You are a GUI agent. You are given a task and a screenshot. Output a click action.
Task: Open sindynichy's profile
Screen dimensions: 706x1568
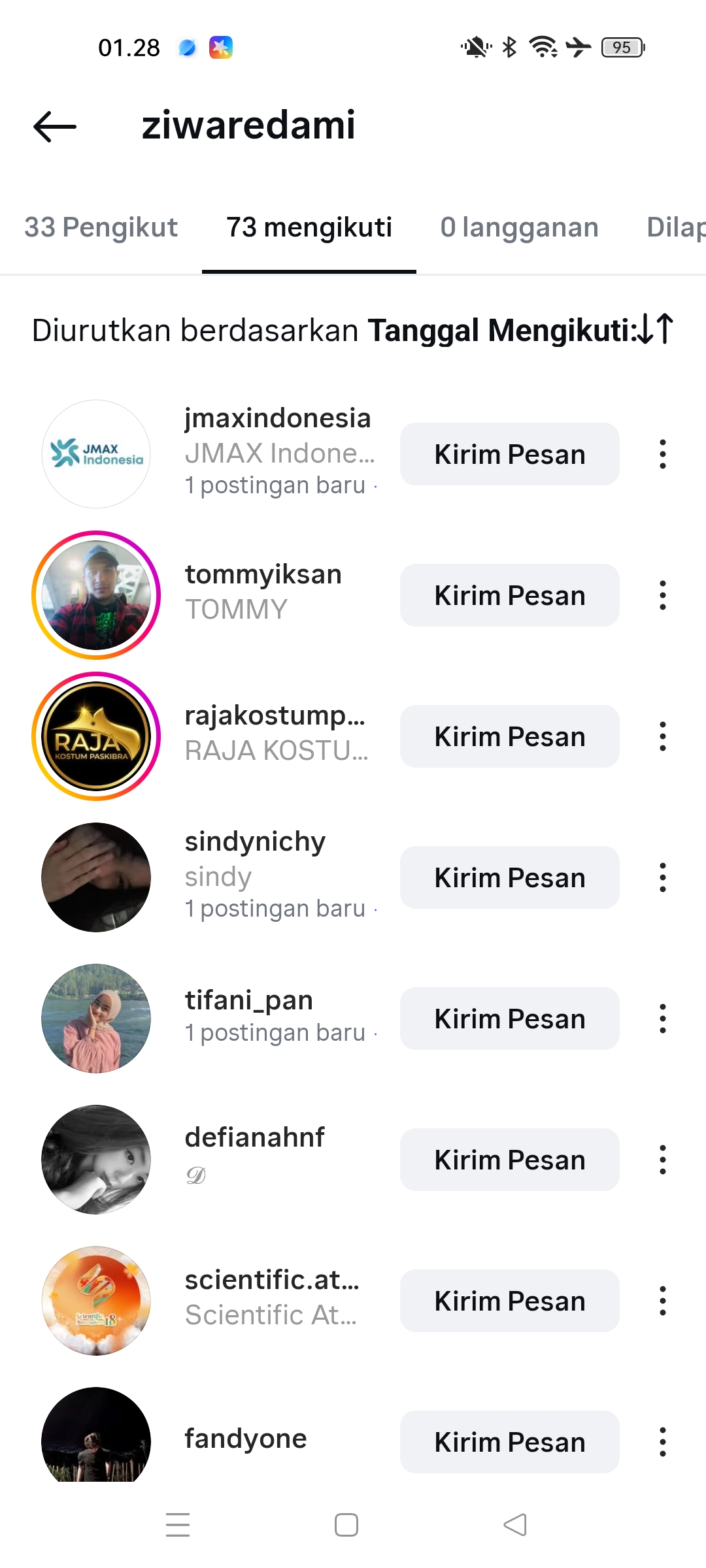tap(255, 841)
